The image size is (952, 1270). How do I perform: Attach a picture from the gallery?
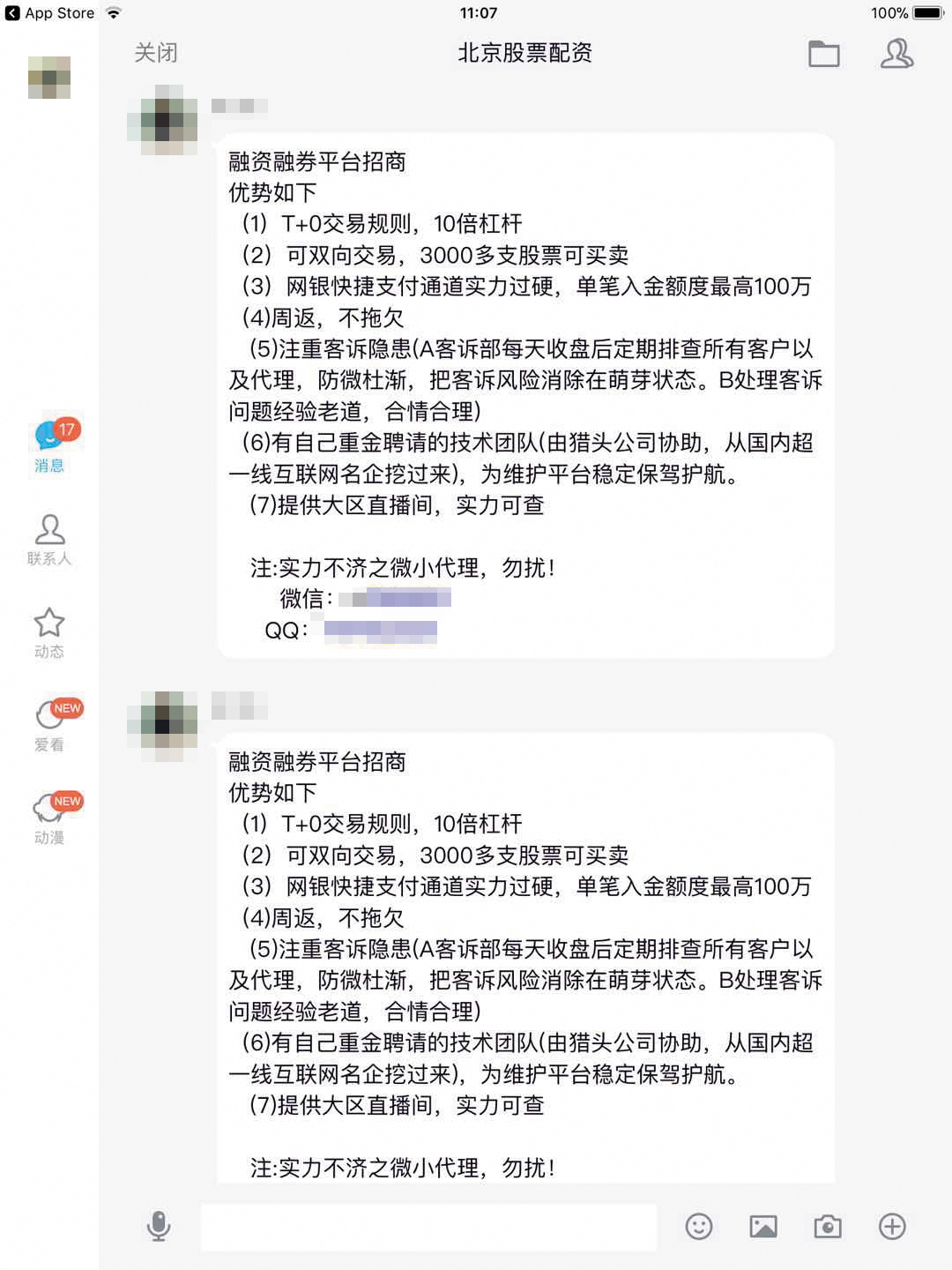(x=763, y=1227)
